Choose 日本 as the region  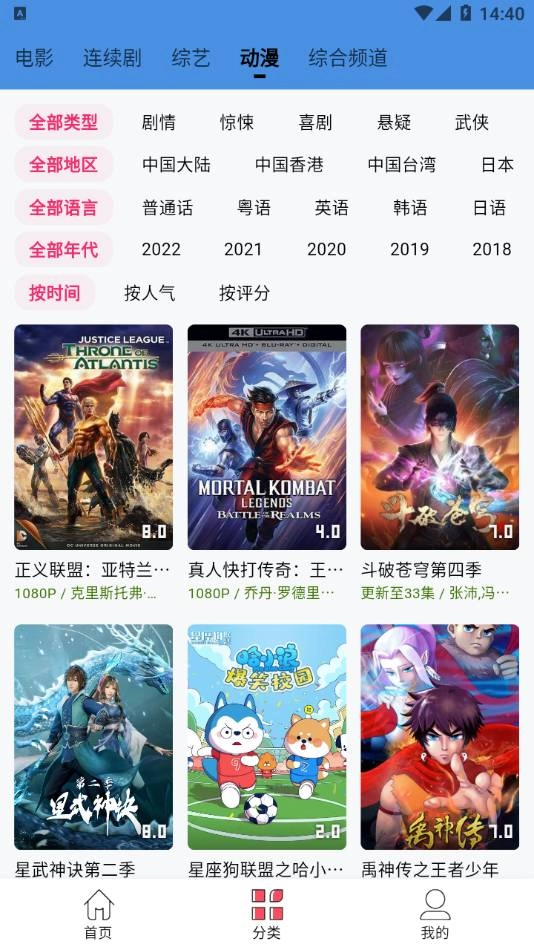[497, 165]
